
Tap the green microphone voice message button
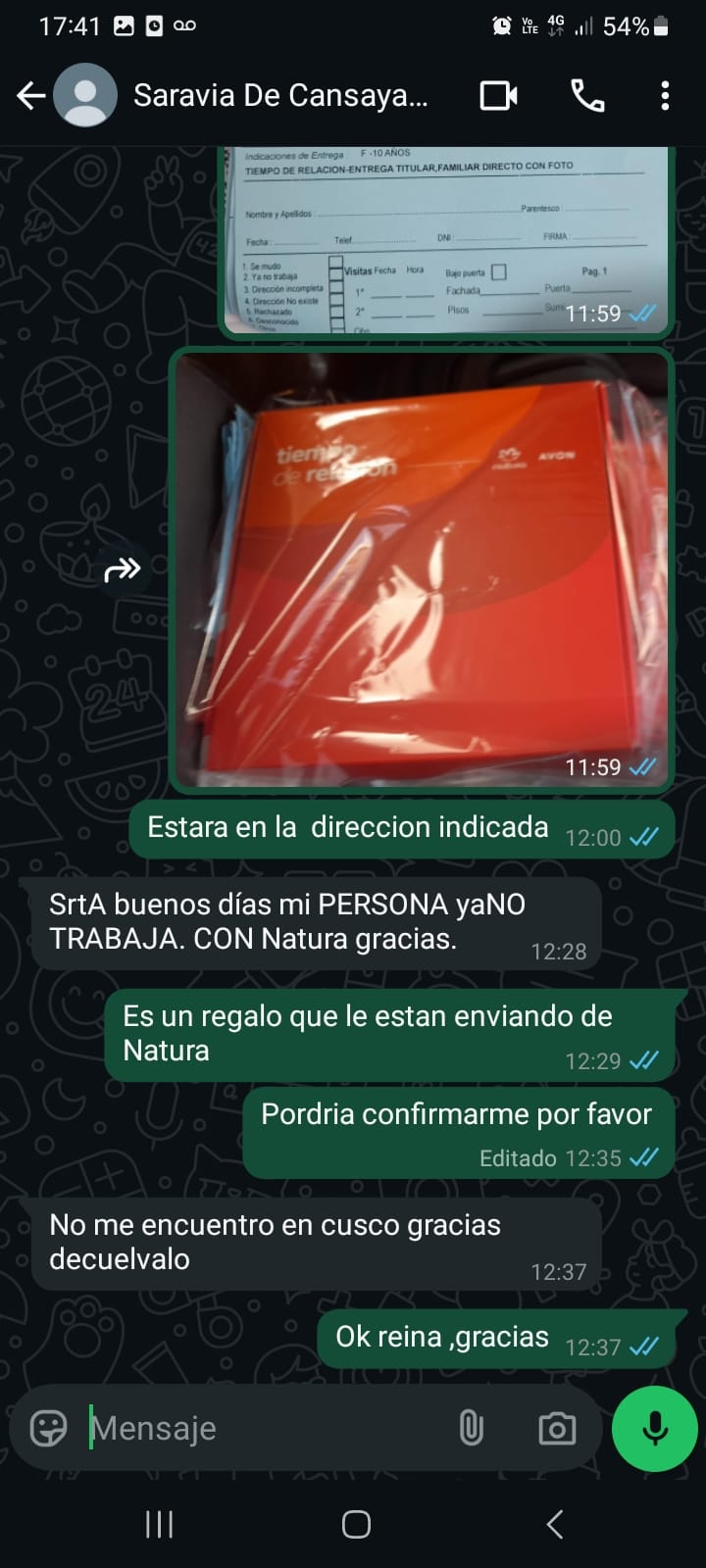coord(654,1428)
